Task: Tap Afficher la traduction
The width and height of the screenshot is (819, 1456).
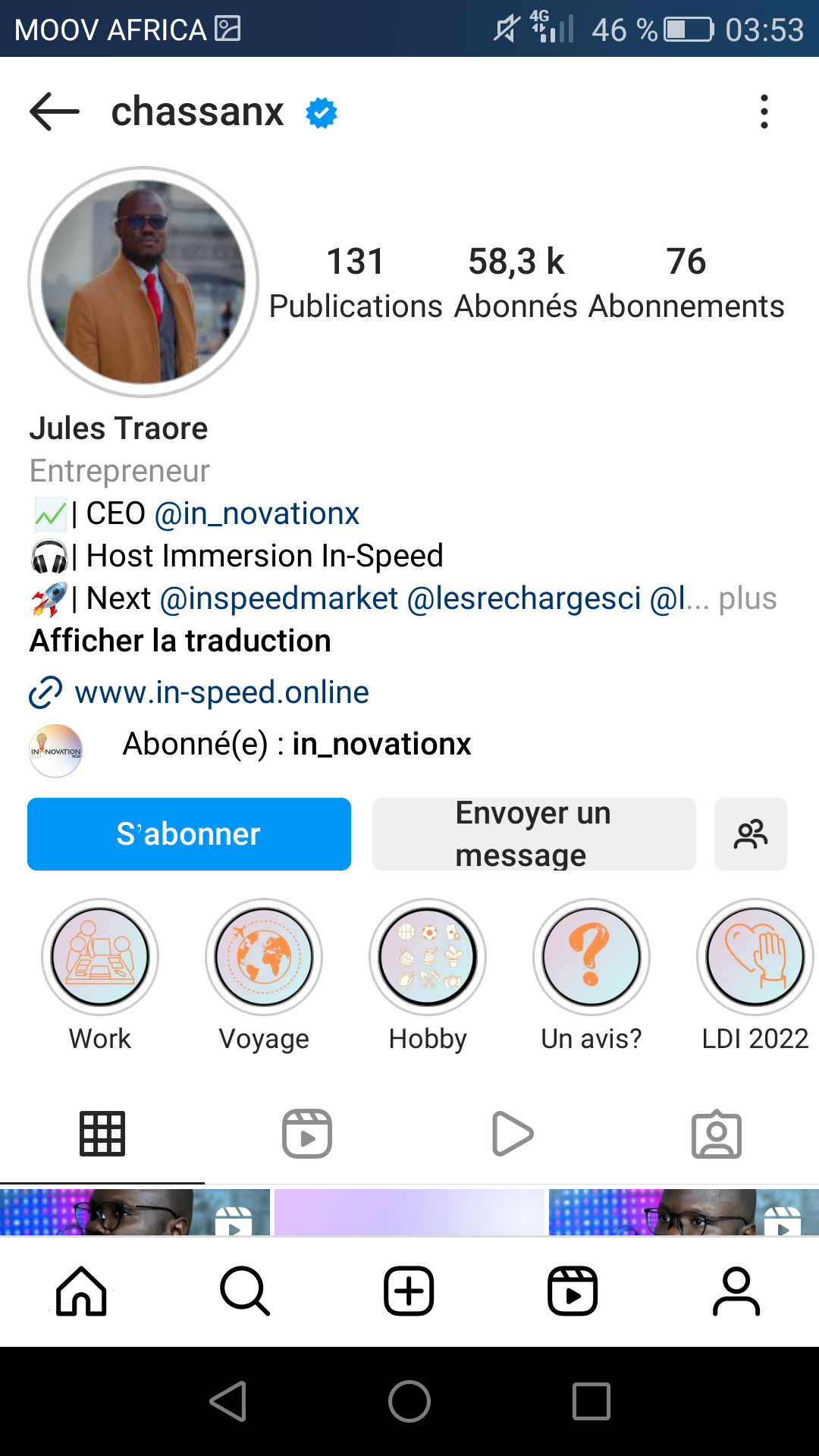Action: (x=180, y=641)
